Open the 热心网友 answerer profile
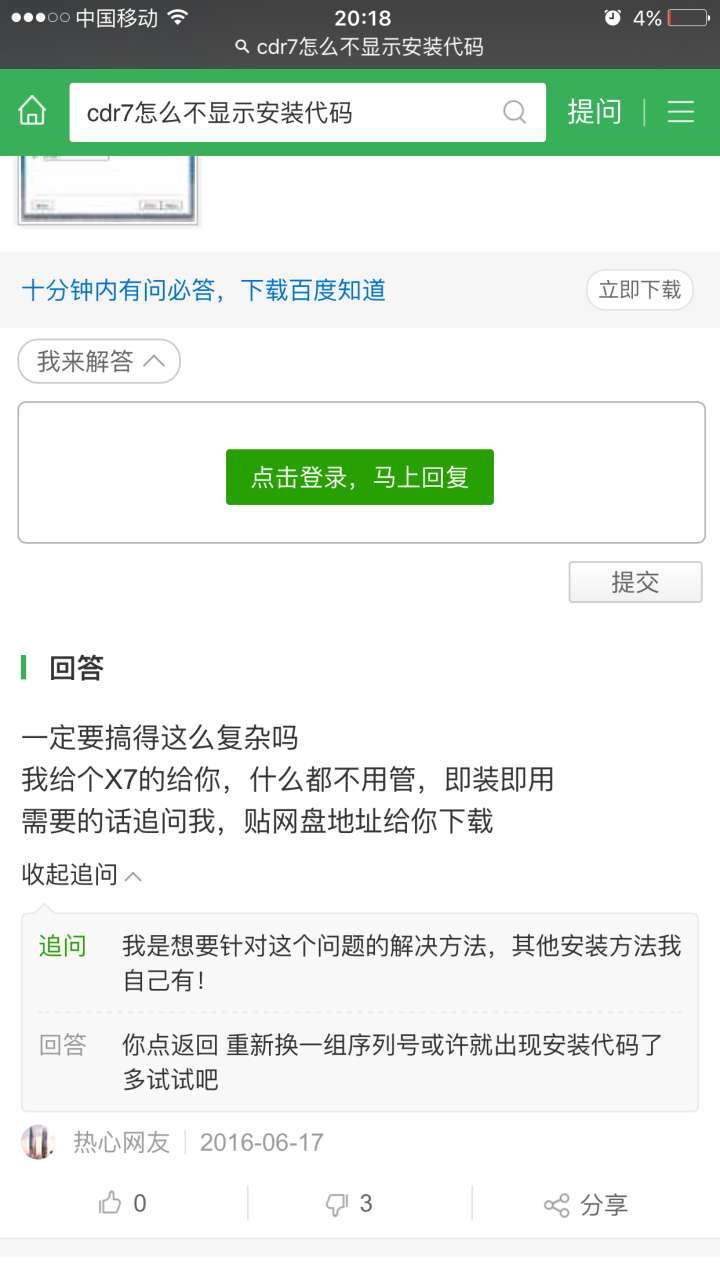 tap(120, 1142)
